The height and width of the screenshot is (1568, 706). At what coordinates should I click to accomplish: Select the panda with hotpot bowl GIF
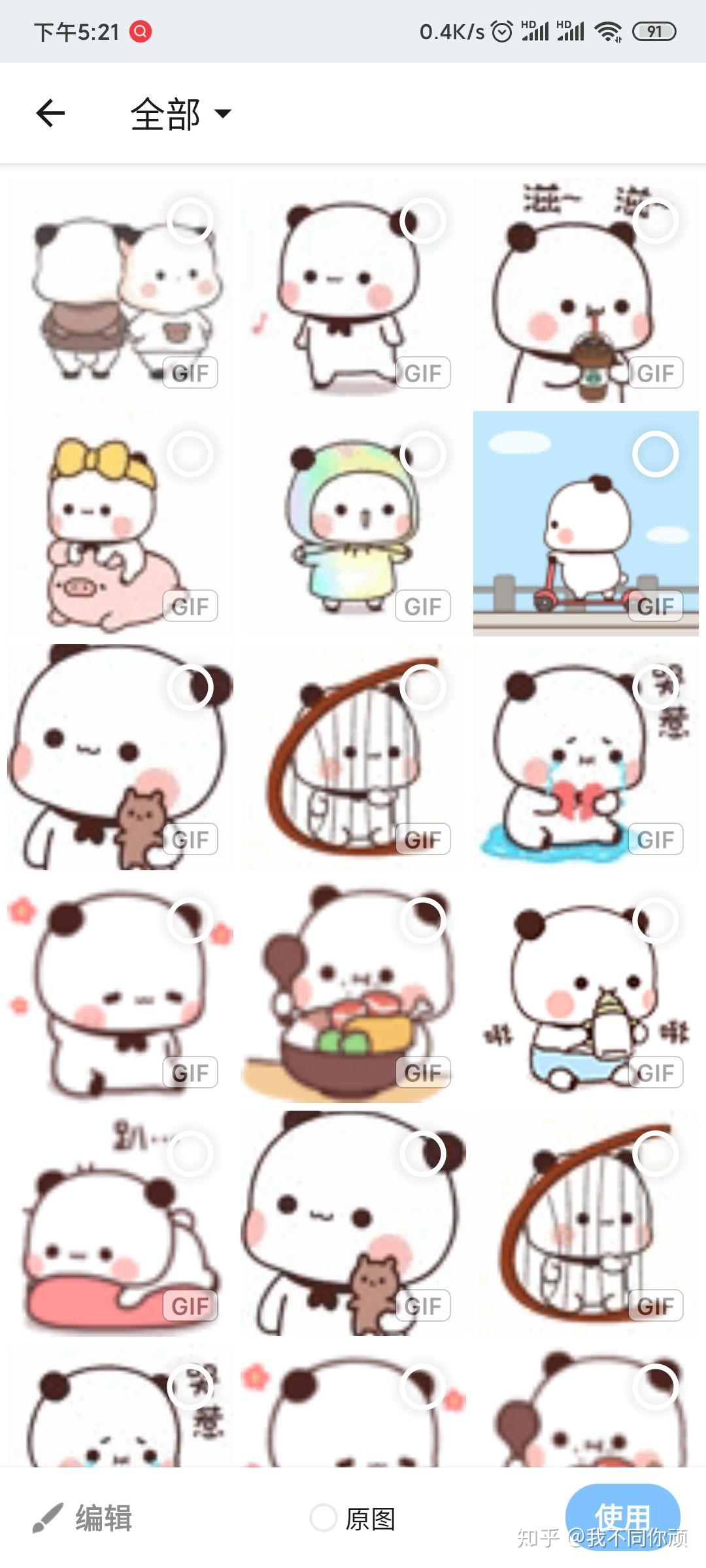coord(422,920)
